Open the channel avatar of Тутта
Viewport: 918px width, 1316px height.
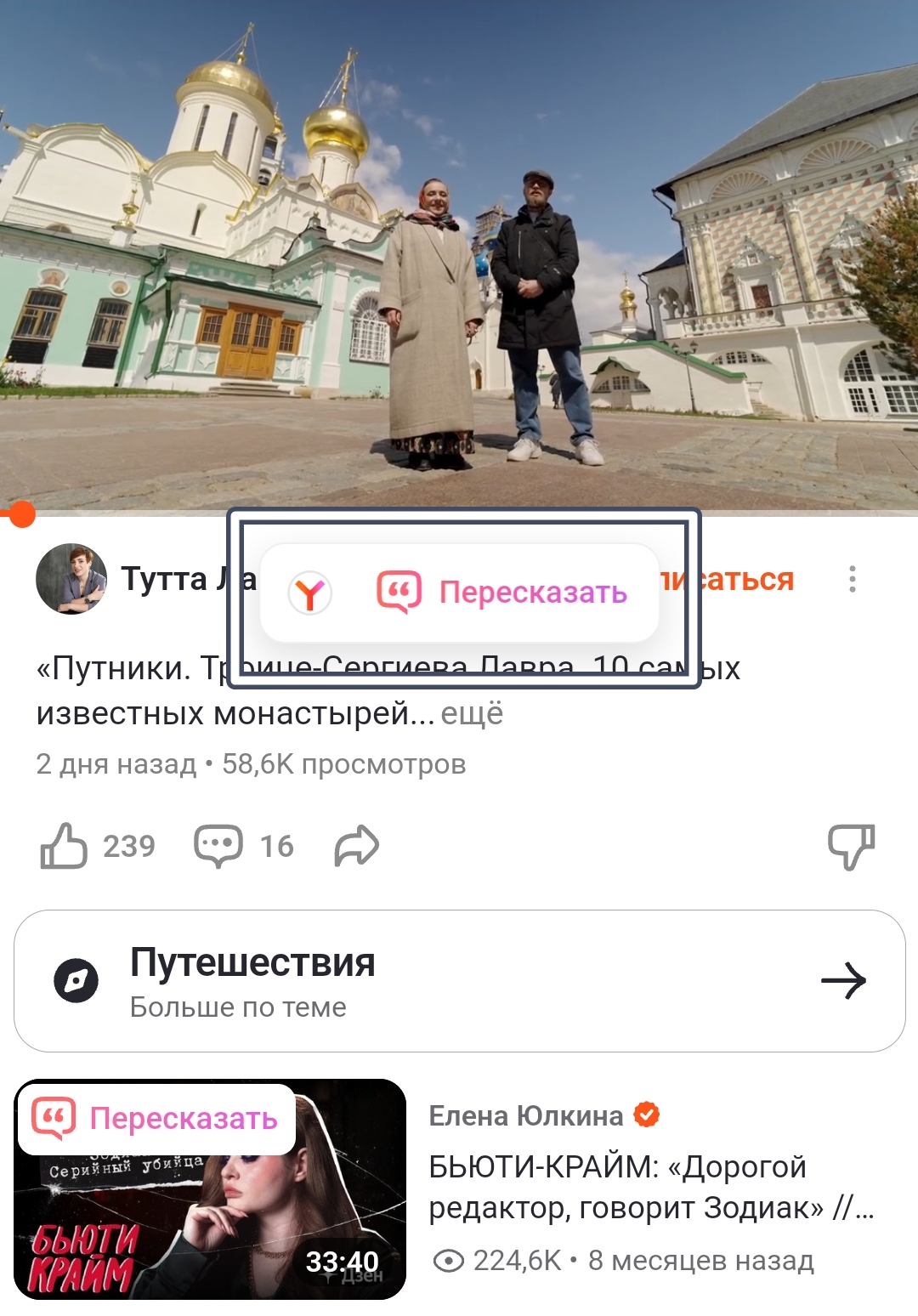tap(71, 579)
